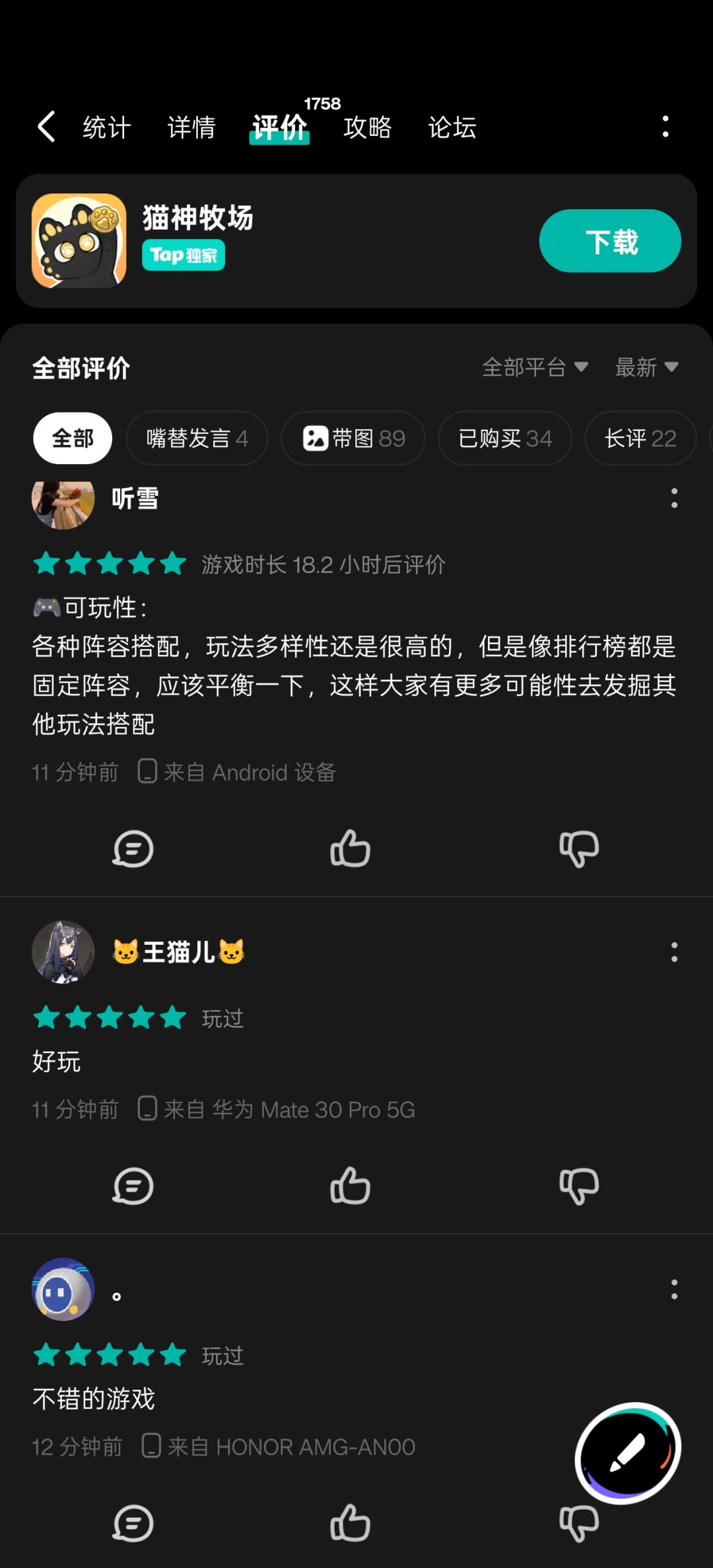The height and width of the screenshot is (1568, 713).
Task: Tap the star rating on 听雪's review
Action: [x=111, y=564]
